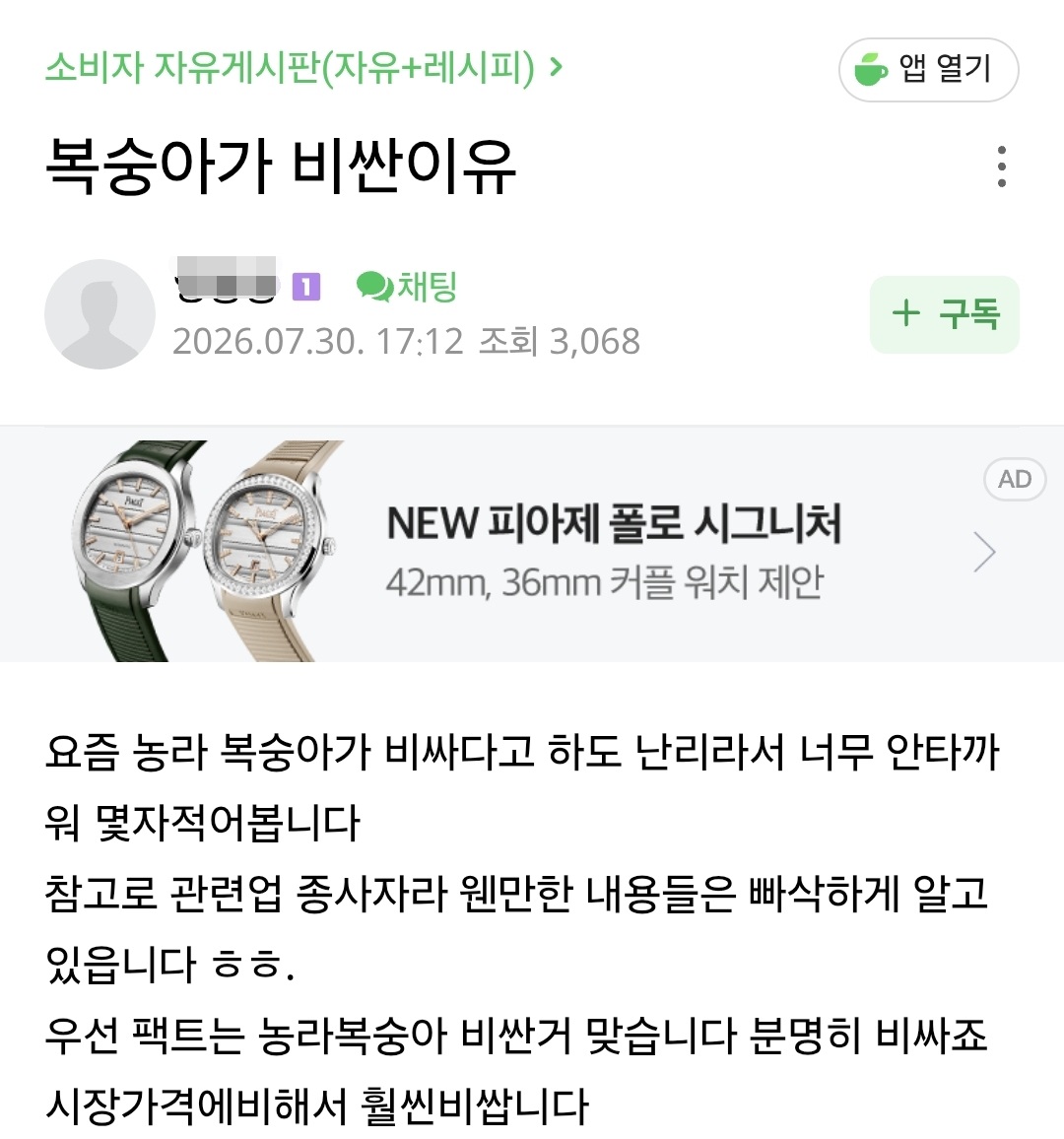Image resolution: width=1064 pixels, height=1139 pixels.
Task: Tap the 앱 열기 button
Action: [x=928, y=70]
